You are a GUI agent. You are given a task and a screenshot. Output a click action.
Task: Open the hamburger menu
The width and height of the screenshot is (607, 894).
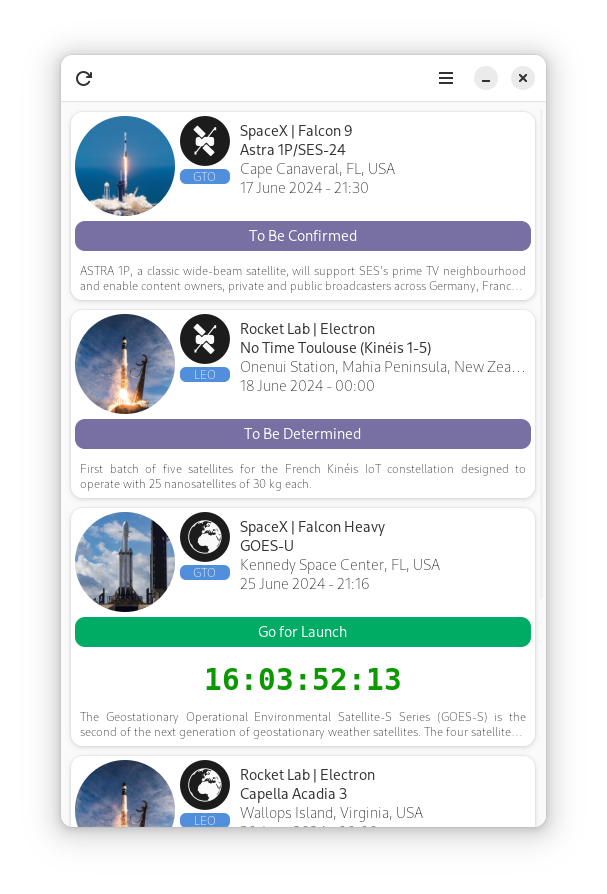[446, 78]
